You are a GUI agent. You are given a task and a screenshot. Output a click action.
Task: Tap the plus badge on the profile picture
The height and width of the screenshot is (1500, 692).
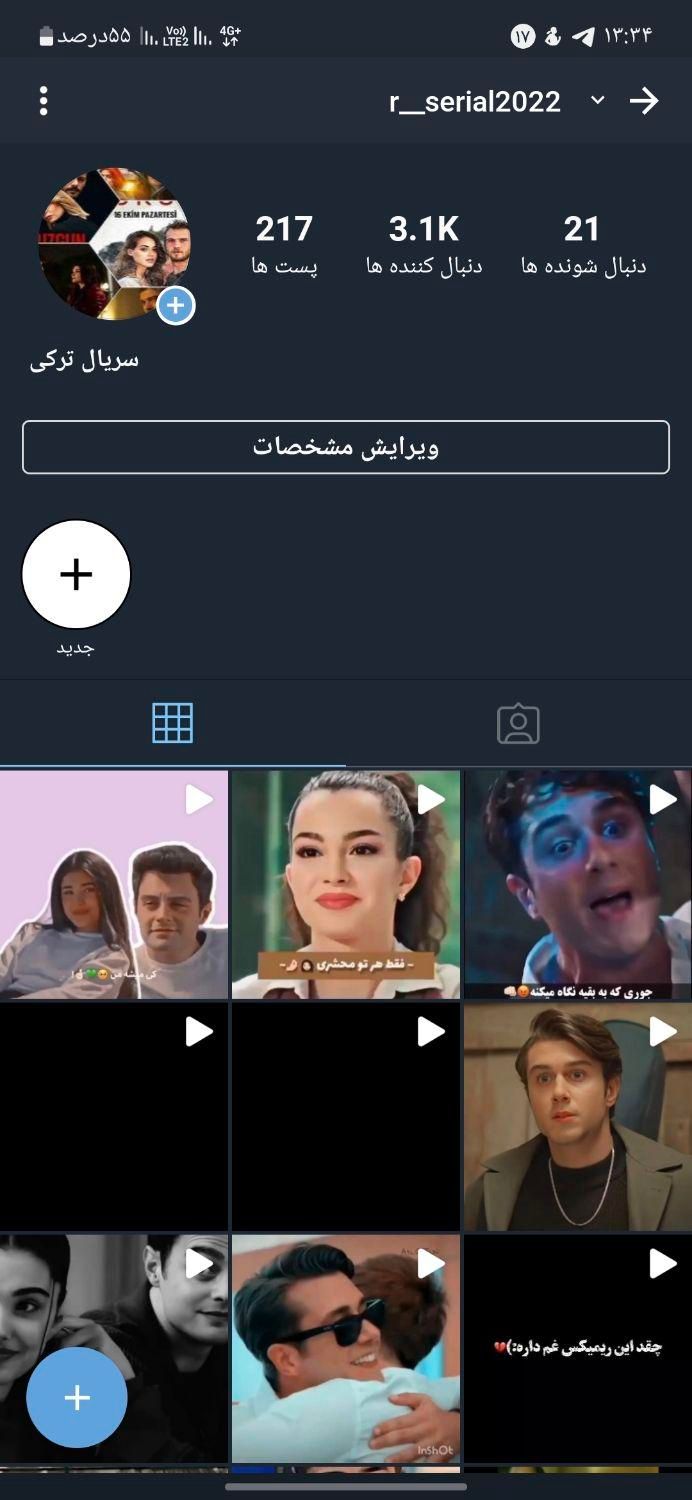pyautogui.click(x=175, y=305)
